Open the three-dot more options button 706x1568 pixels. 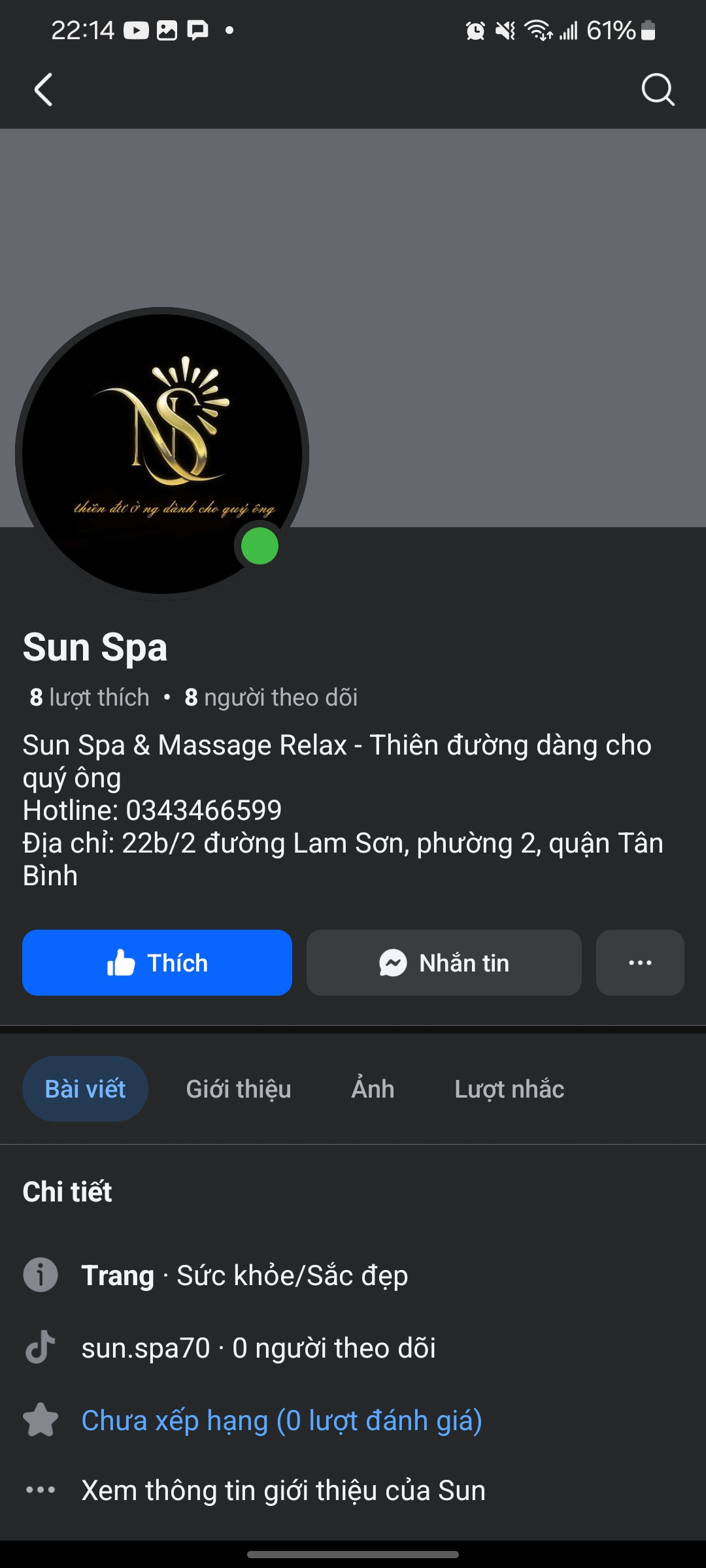(x=639, y=962)
